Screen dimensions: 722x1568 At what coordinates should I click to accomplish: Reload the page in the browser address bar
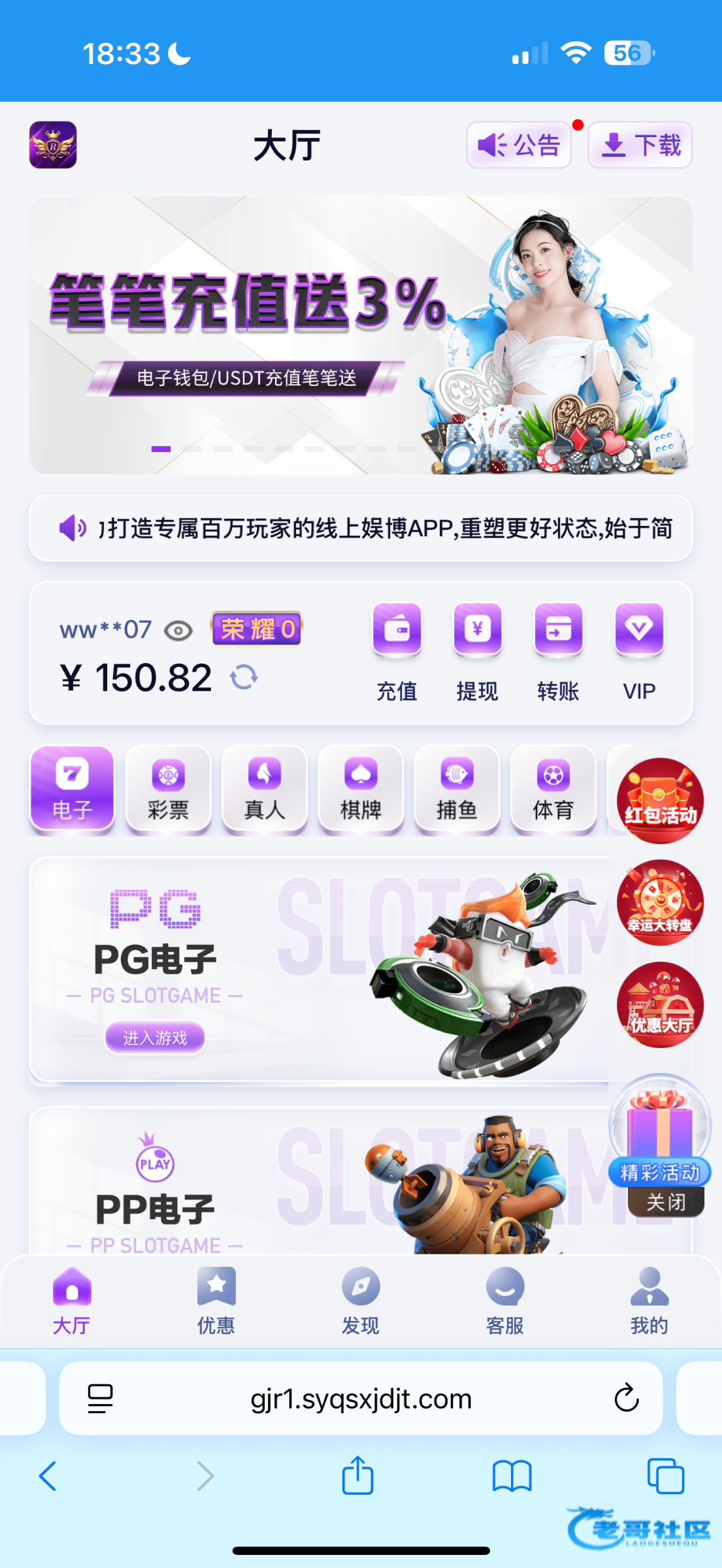pyautogui.click(x=626, y=1399)
